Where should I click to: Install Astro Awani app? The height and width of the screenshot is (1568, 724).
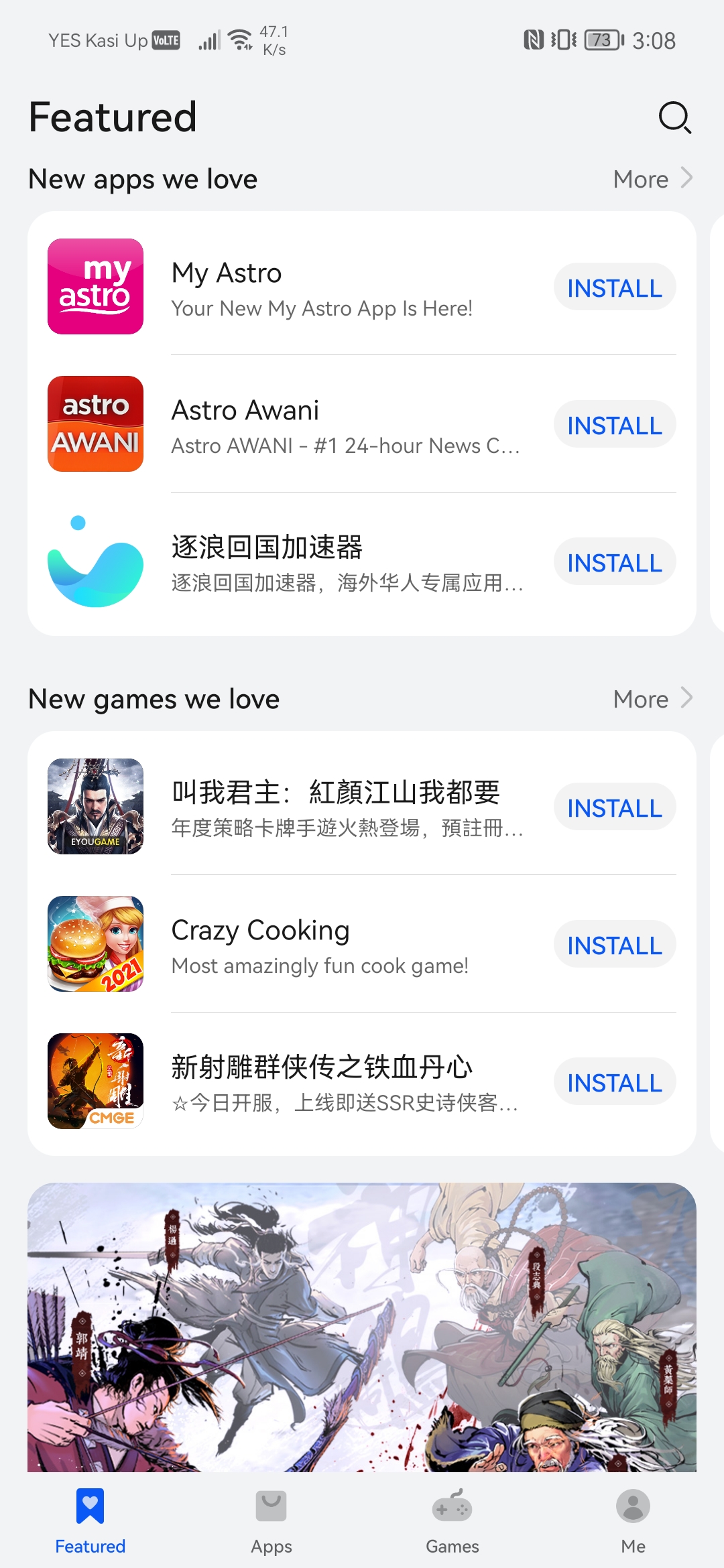[614, 425]
